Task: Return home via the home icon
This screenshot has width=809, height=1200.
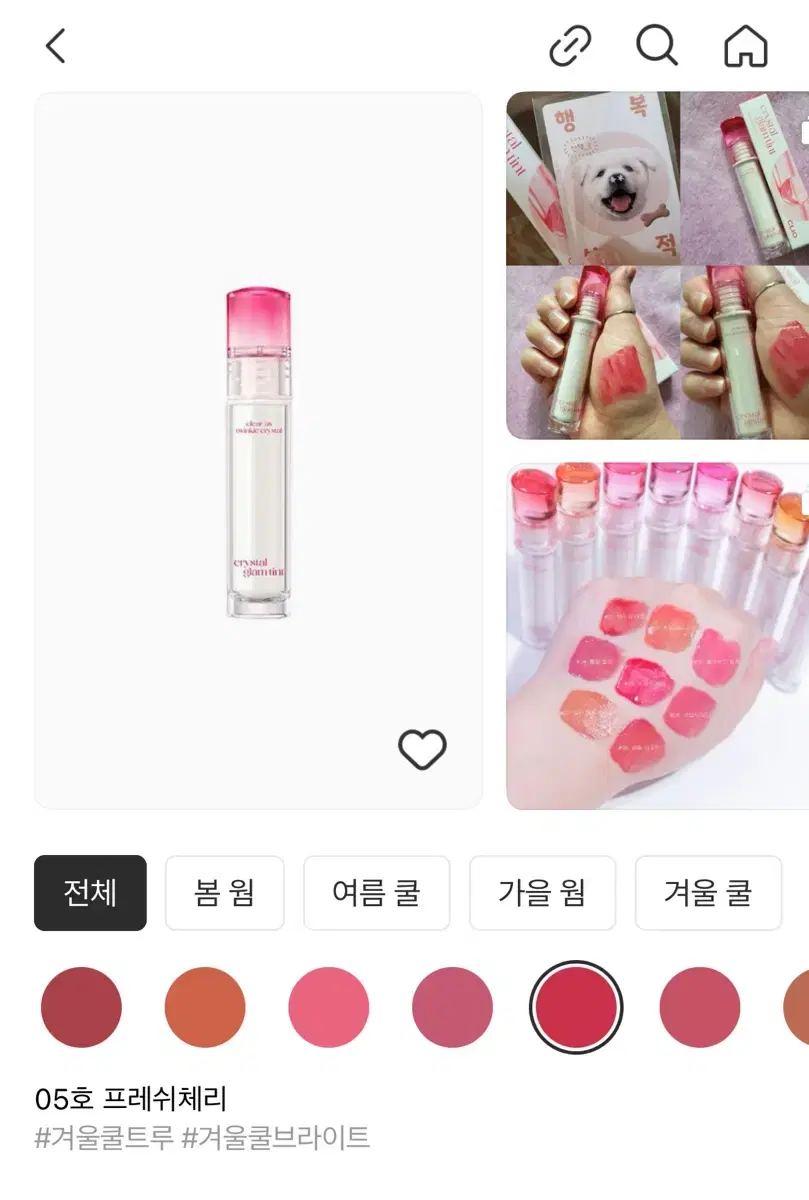Action: (x=743, y=46)
